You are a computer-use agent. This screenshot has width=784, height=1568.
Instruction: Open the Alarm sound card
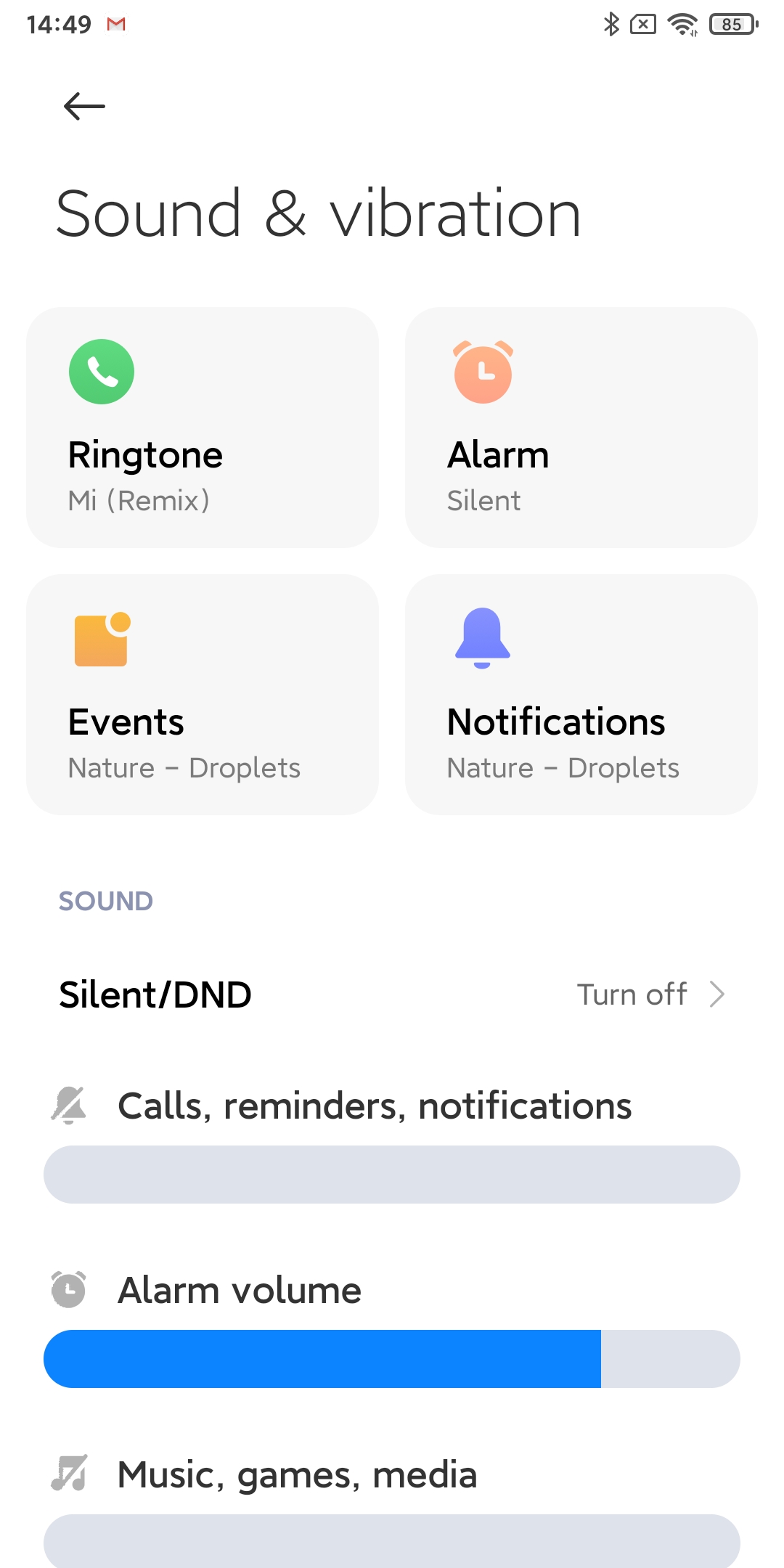click(x=581, y=428)
